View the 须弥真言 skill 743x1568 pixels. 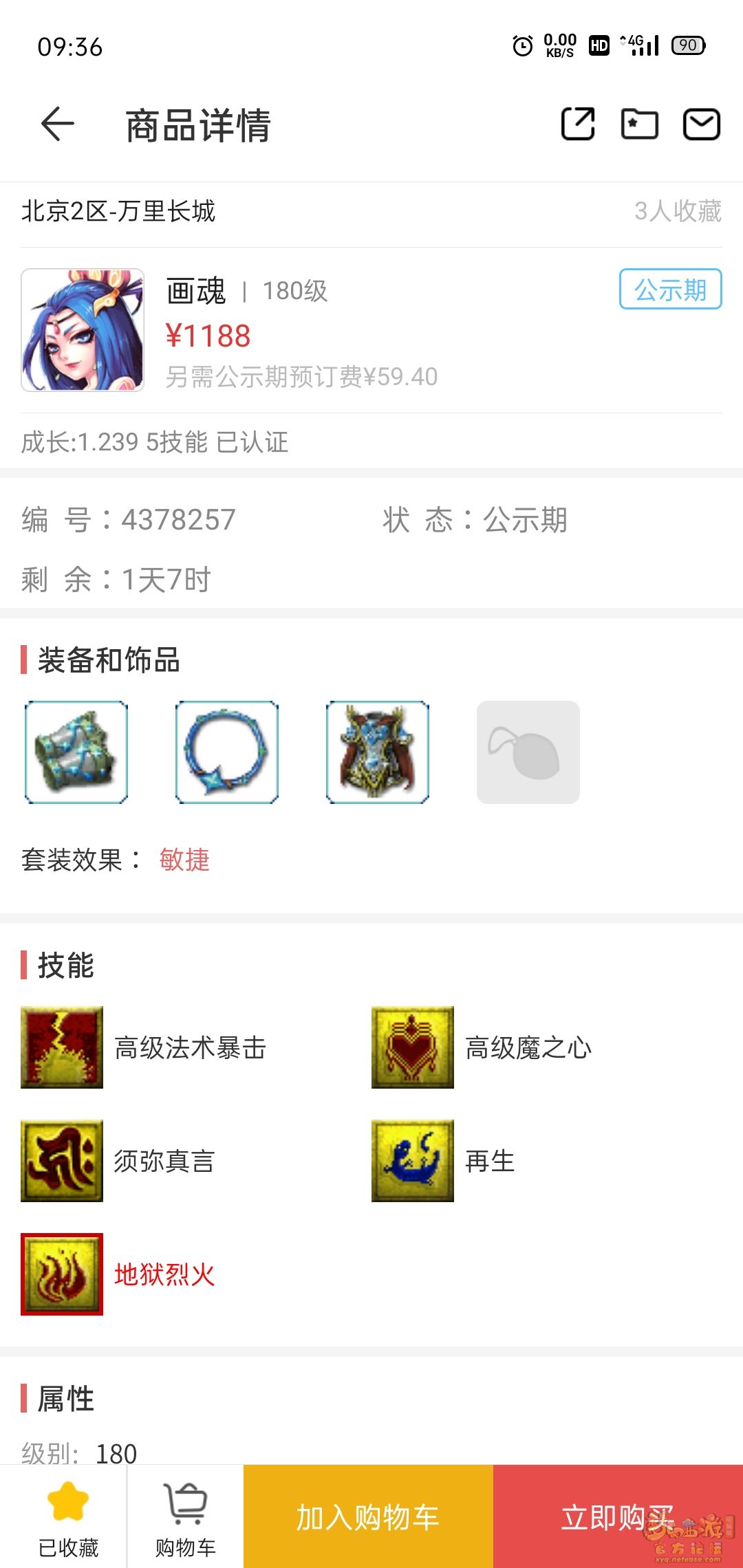pyautogui.click(x=62, y=1161)
